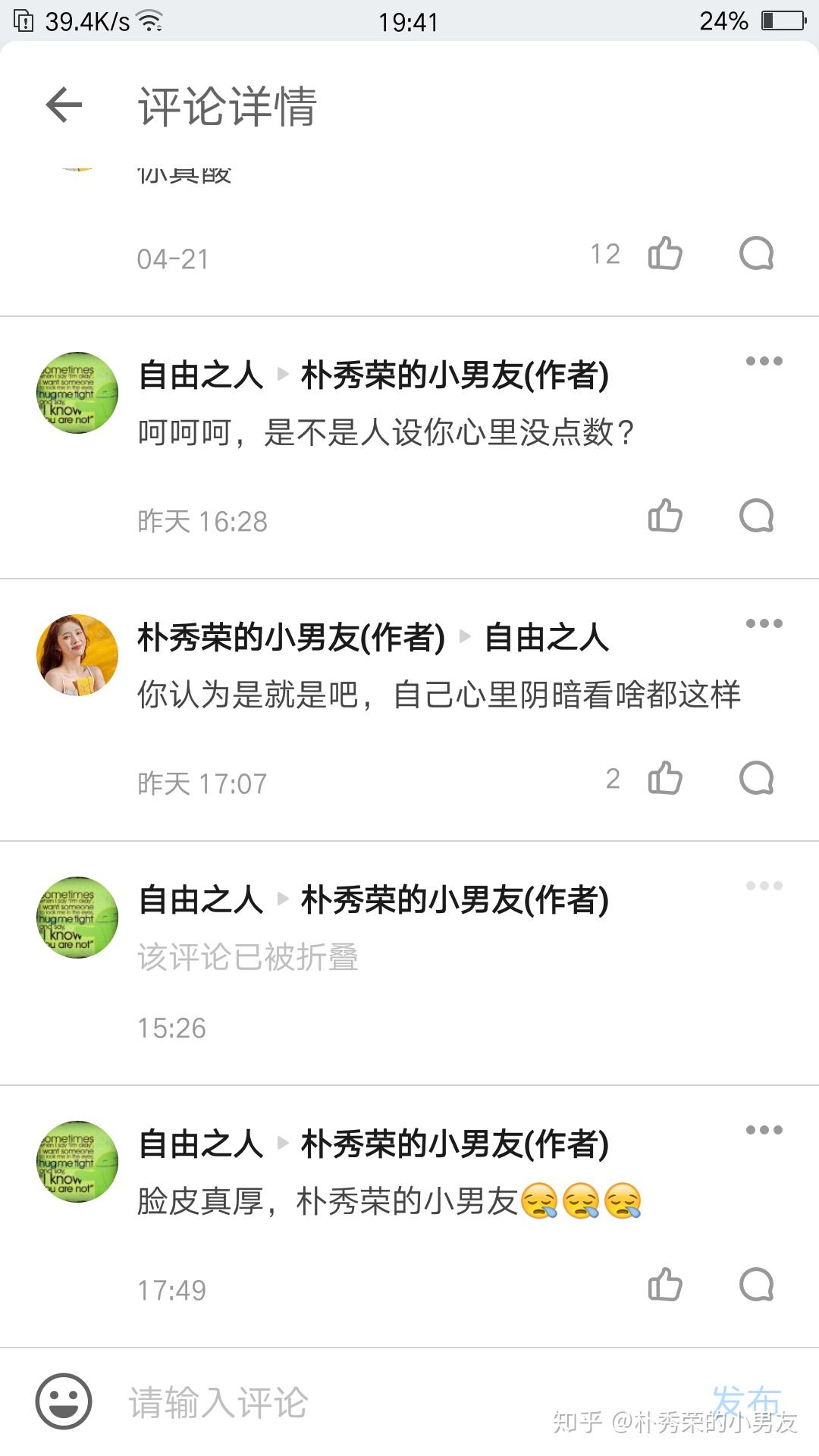
Task: Like the comment posted 昨天 16:28
Action: (665, 516)
